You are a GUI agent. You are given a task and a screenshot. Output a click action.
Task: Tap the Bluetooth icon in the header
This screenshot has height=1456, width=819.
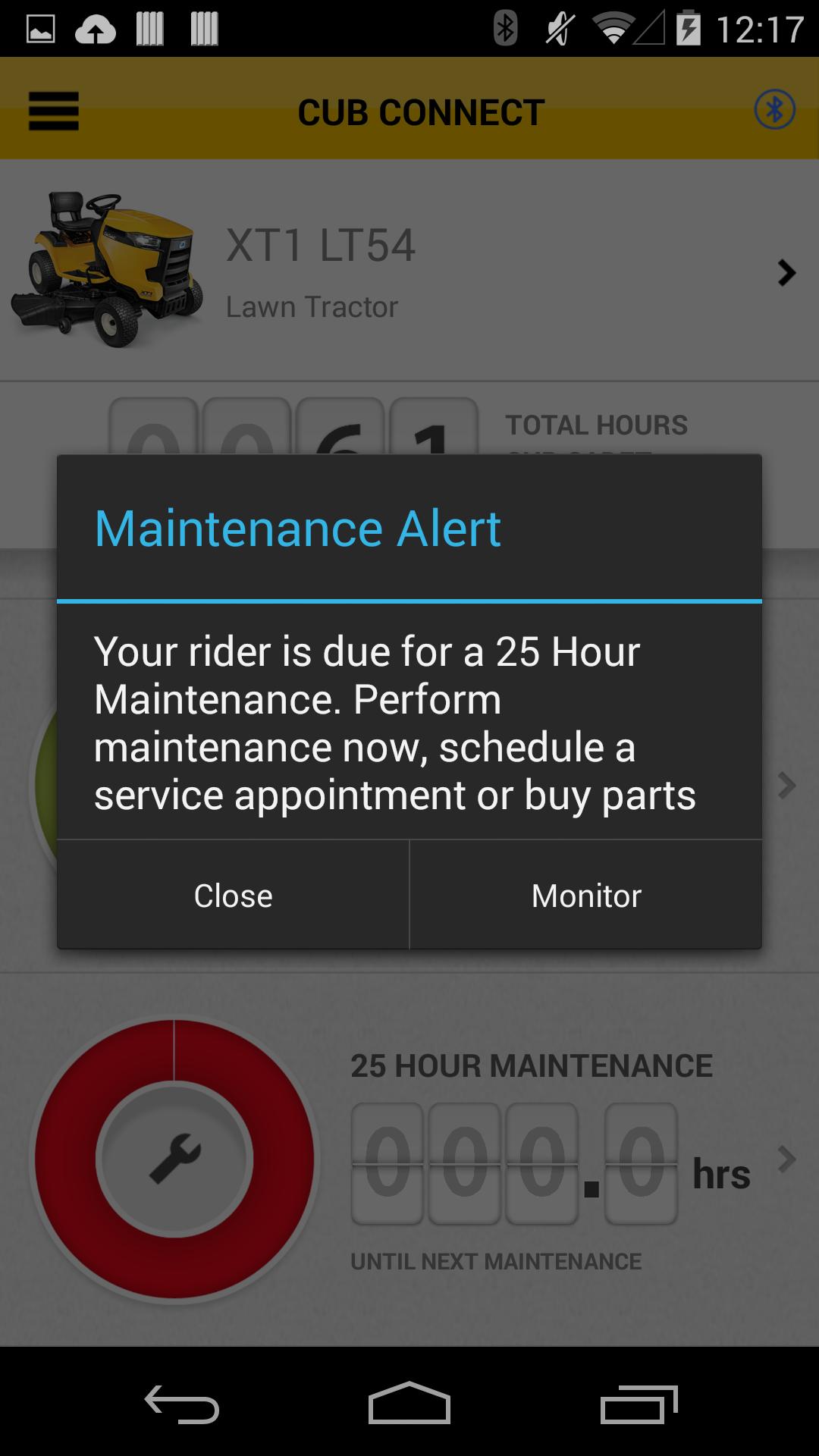coord(774,110)
